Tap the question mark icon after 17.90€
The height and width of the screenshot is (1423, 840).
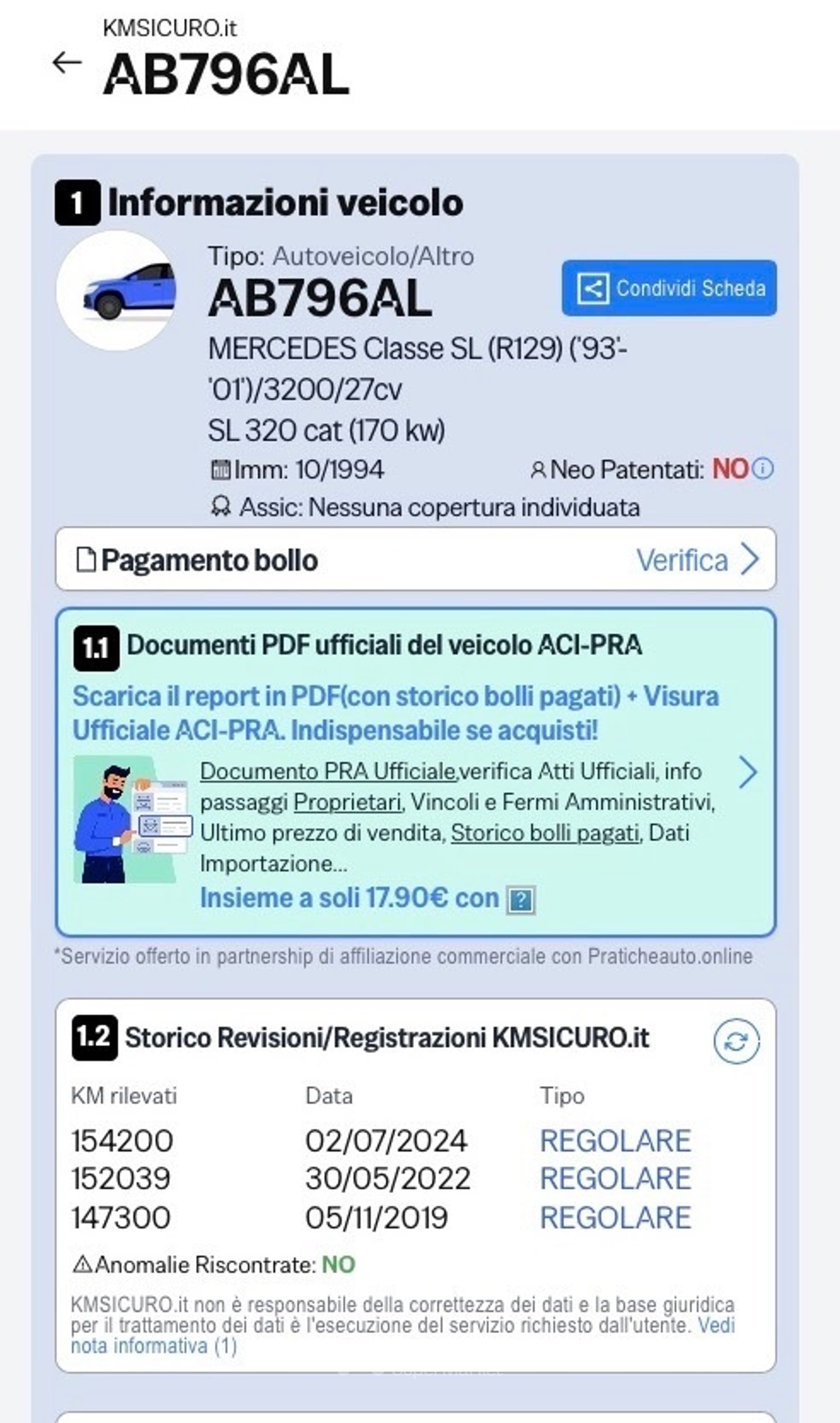521,899
